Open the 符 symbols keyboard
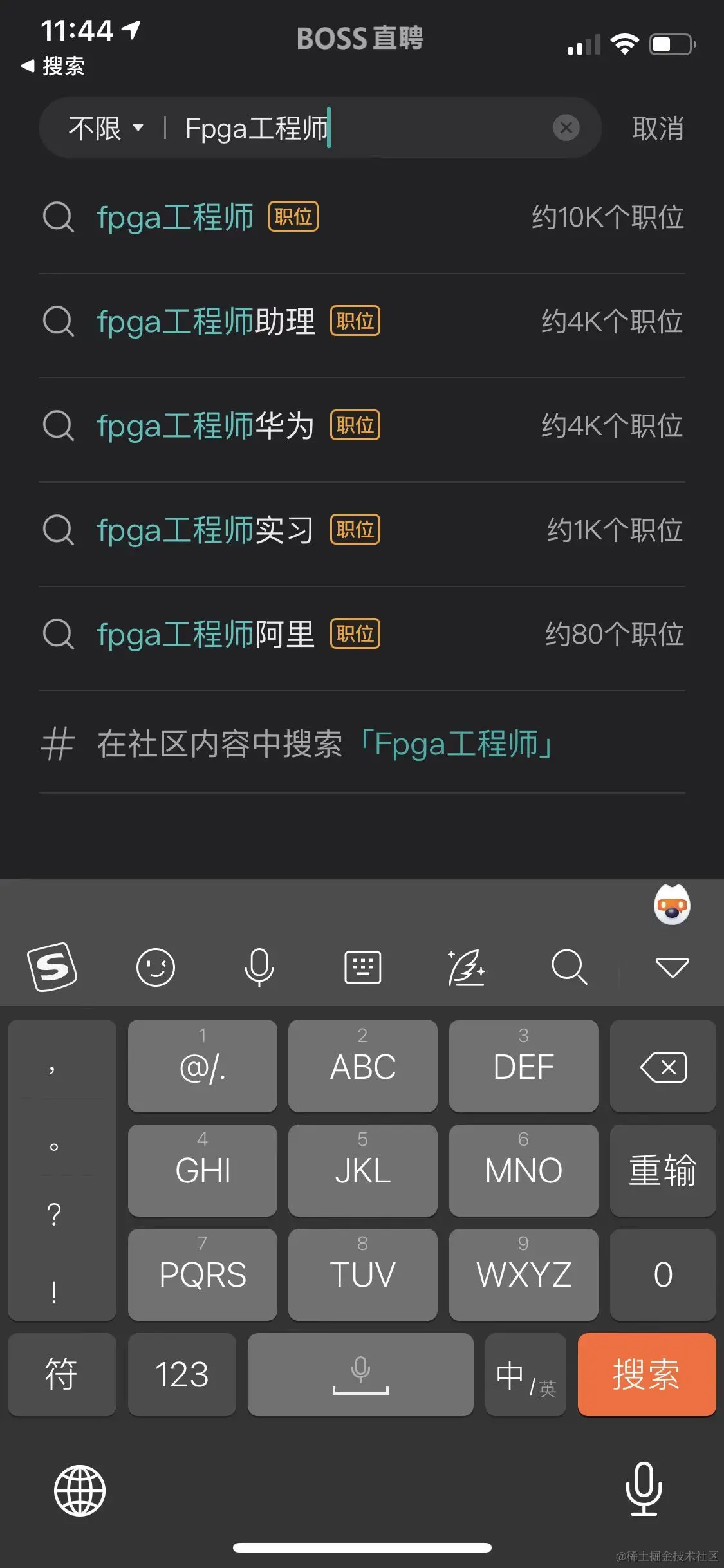 pyautogui.click(x=61, y=1375)
